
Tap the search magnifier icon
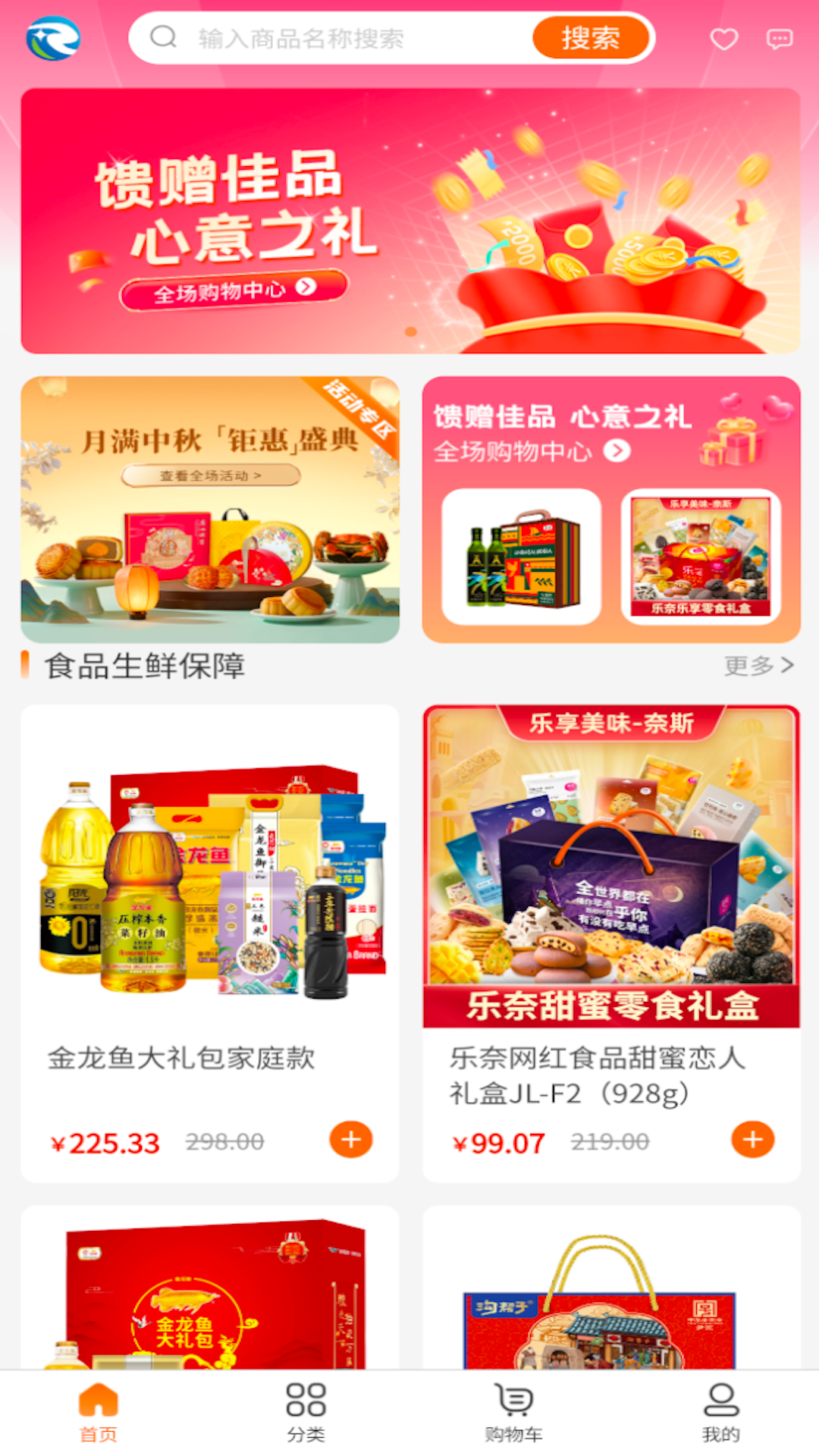click(x=162, y=37)
